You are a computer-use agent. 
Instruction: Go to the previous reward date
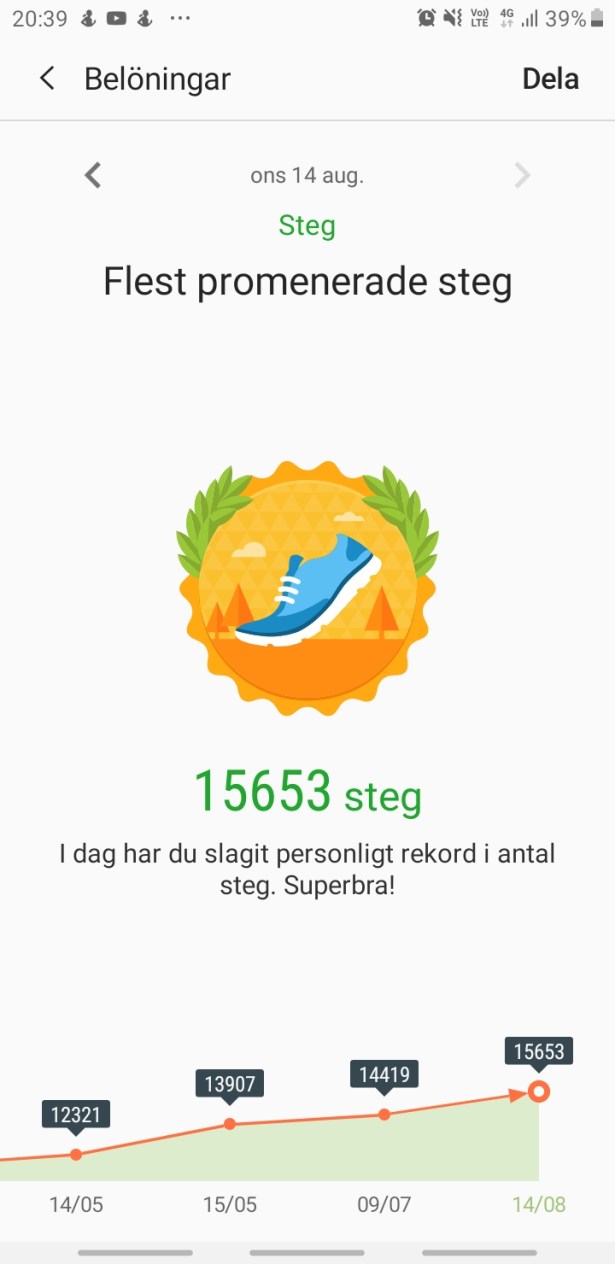tap(93, 176)
